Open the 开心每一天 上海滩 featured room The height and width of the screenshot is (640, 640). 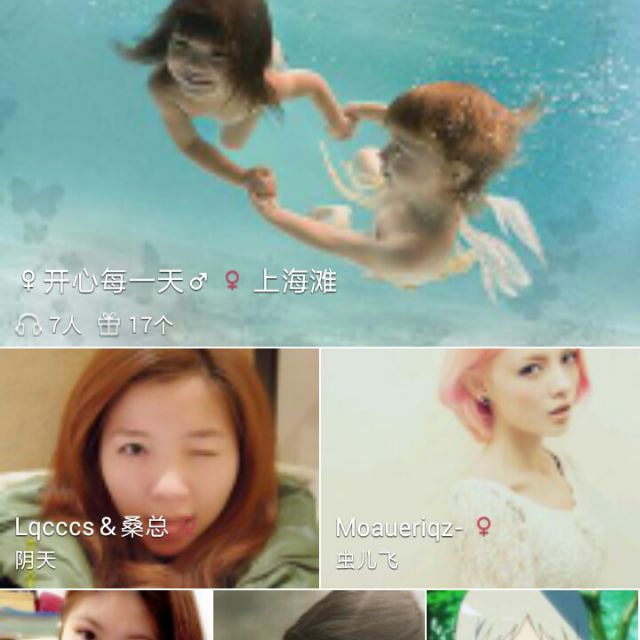320,170
